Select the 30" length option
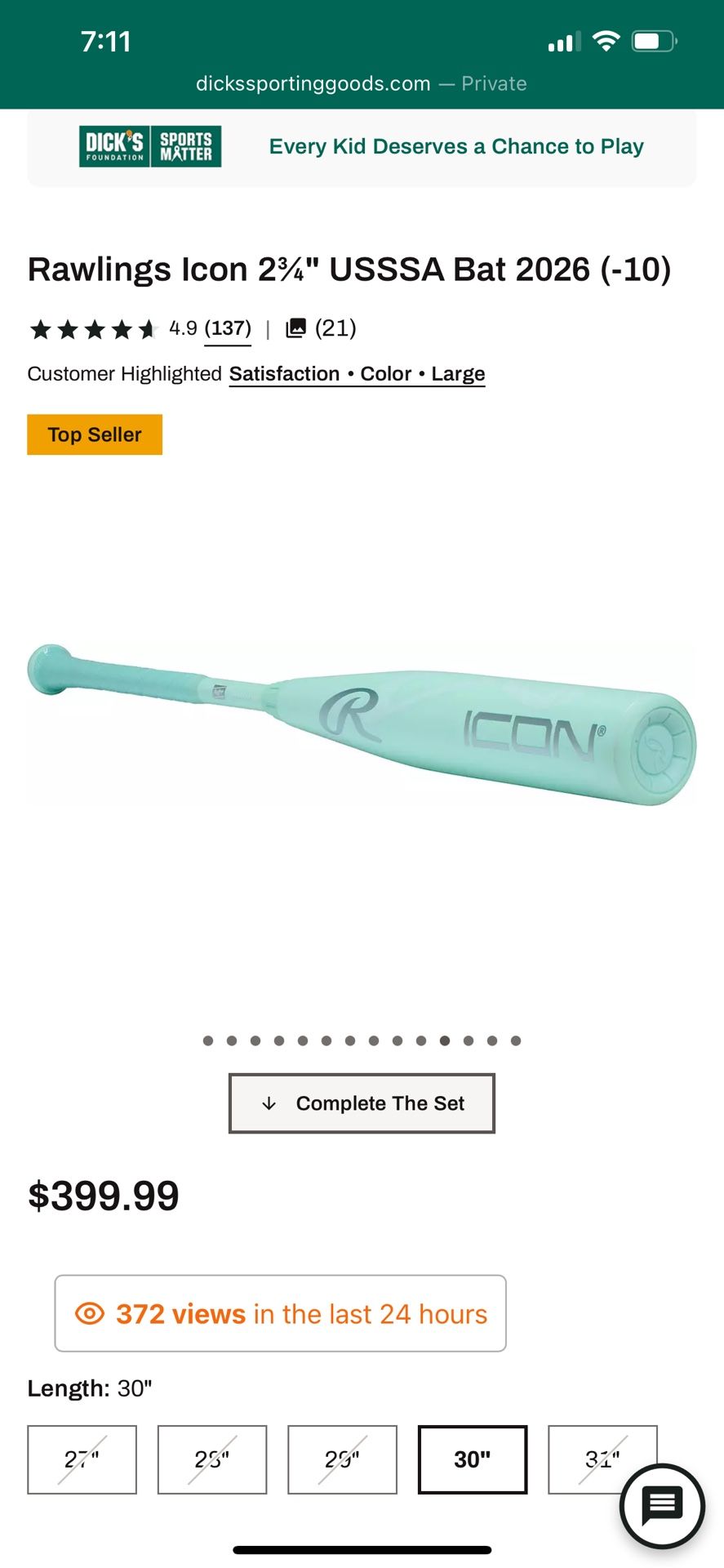This screenshot has height=1568, width=724. pyautogui.click(x=472, y=1459)
